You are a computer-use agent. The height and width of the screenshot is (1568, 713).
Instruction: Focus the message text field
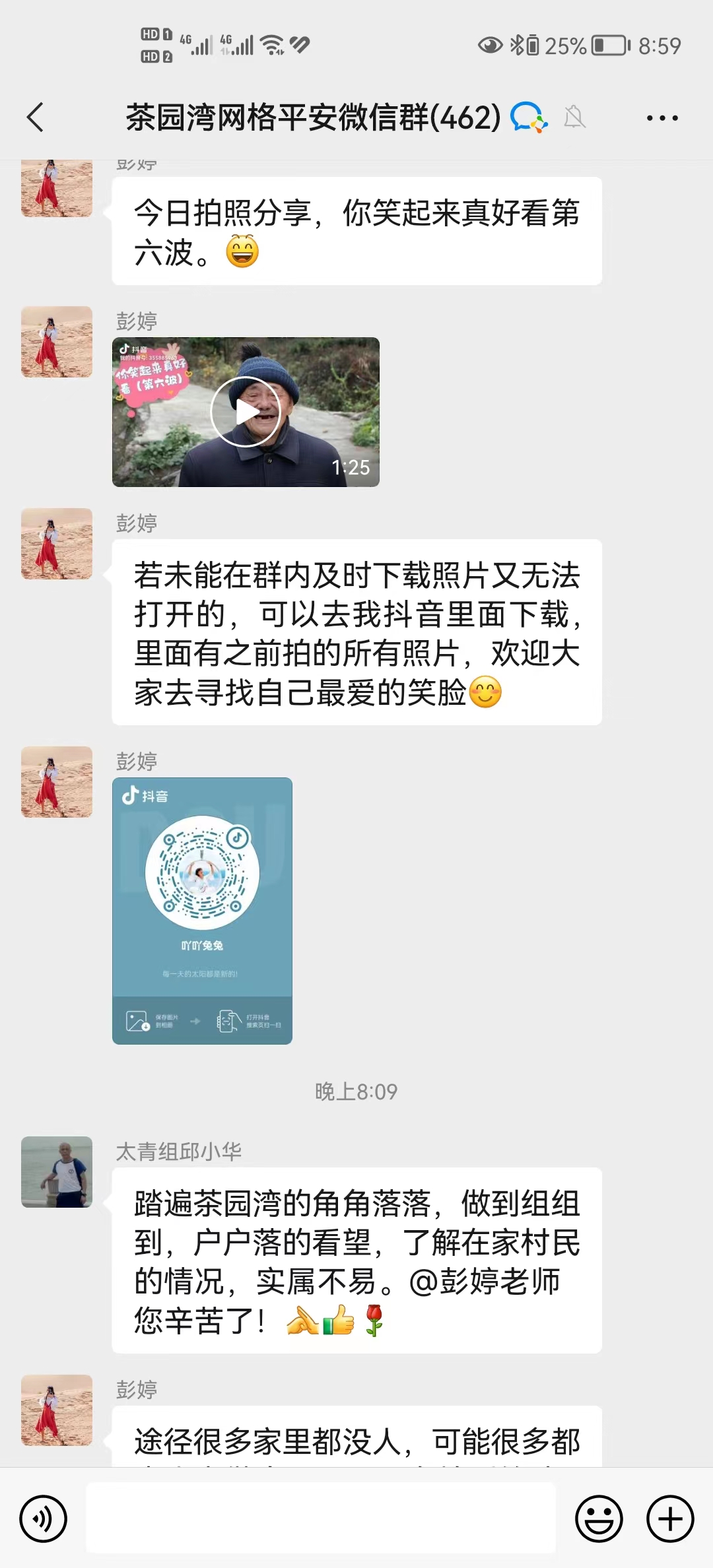coord(321,1519)
